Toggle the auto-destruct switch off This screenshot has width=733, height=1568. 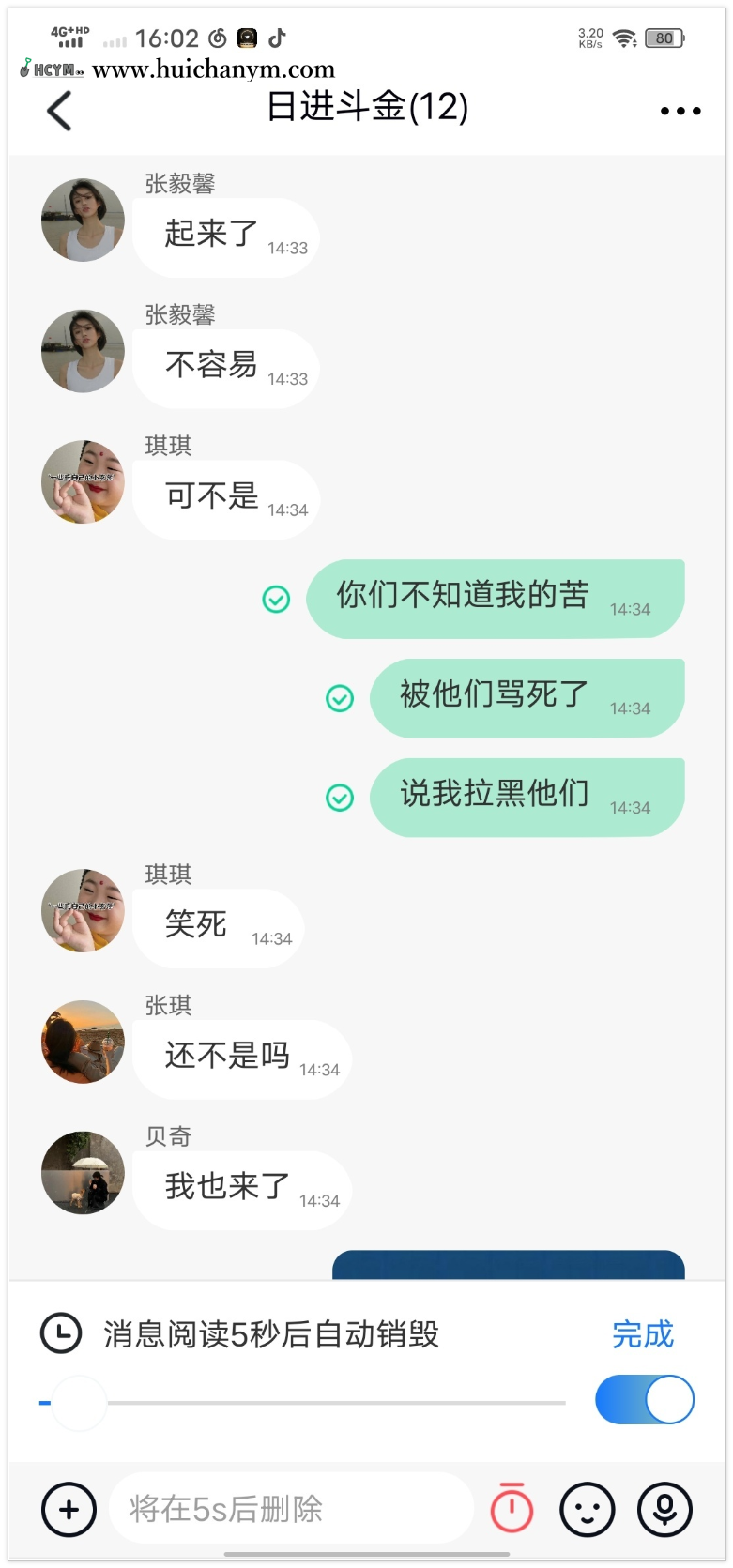tap(645, 1398)
